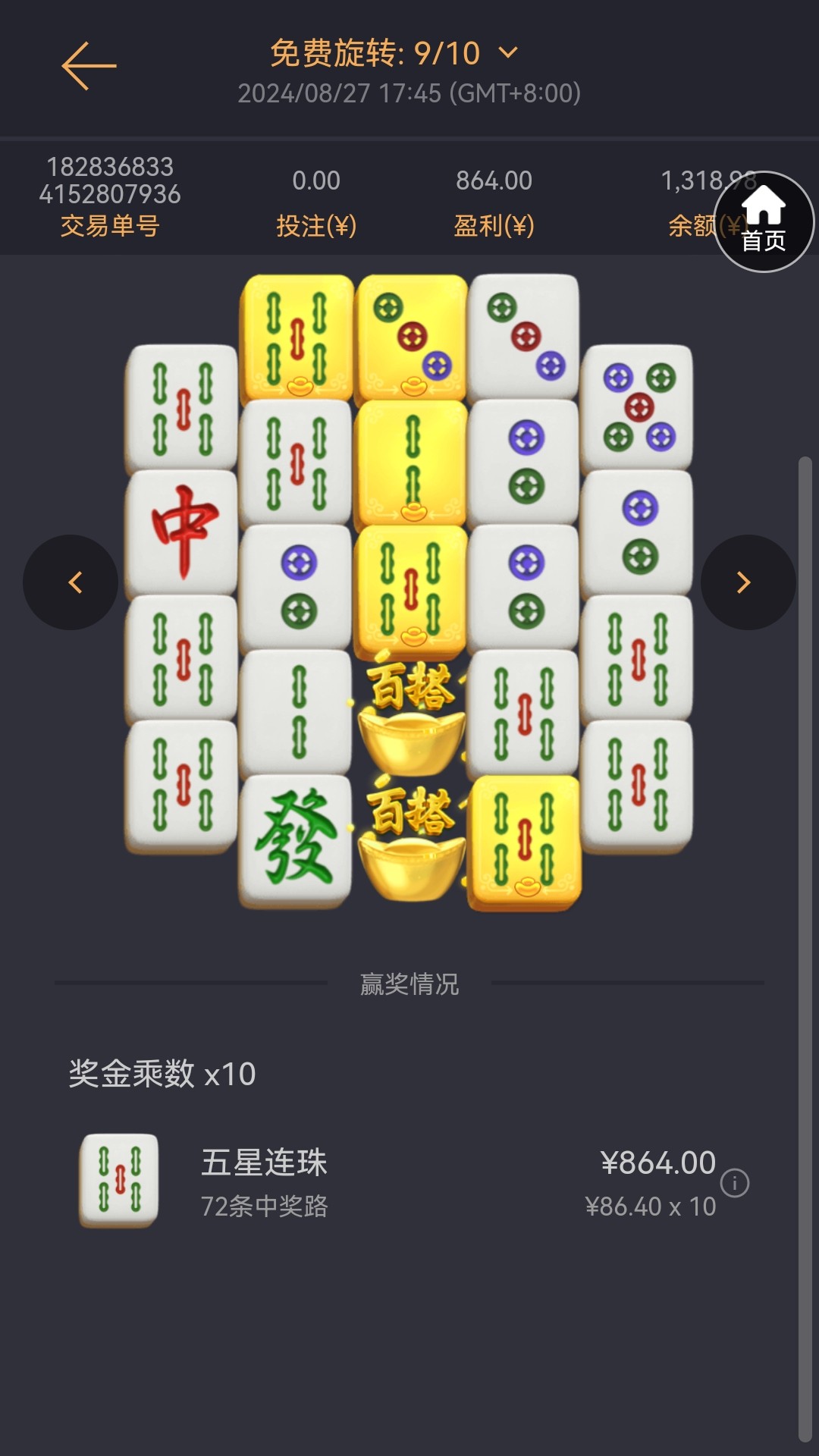Go to the previous spin record
Screen dimensions: 819x1456
point(71,582)
